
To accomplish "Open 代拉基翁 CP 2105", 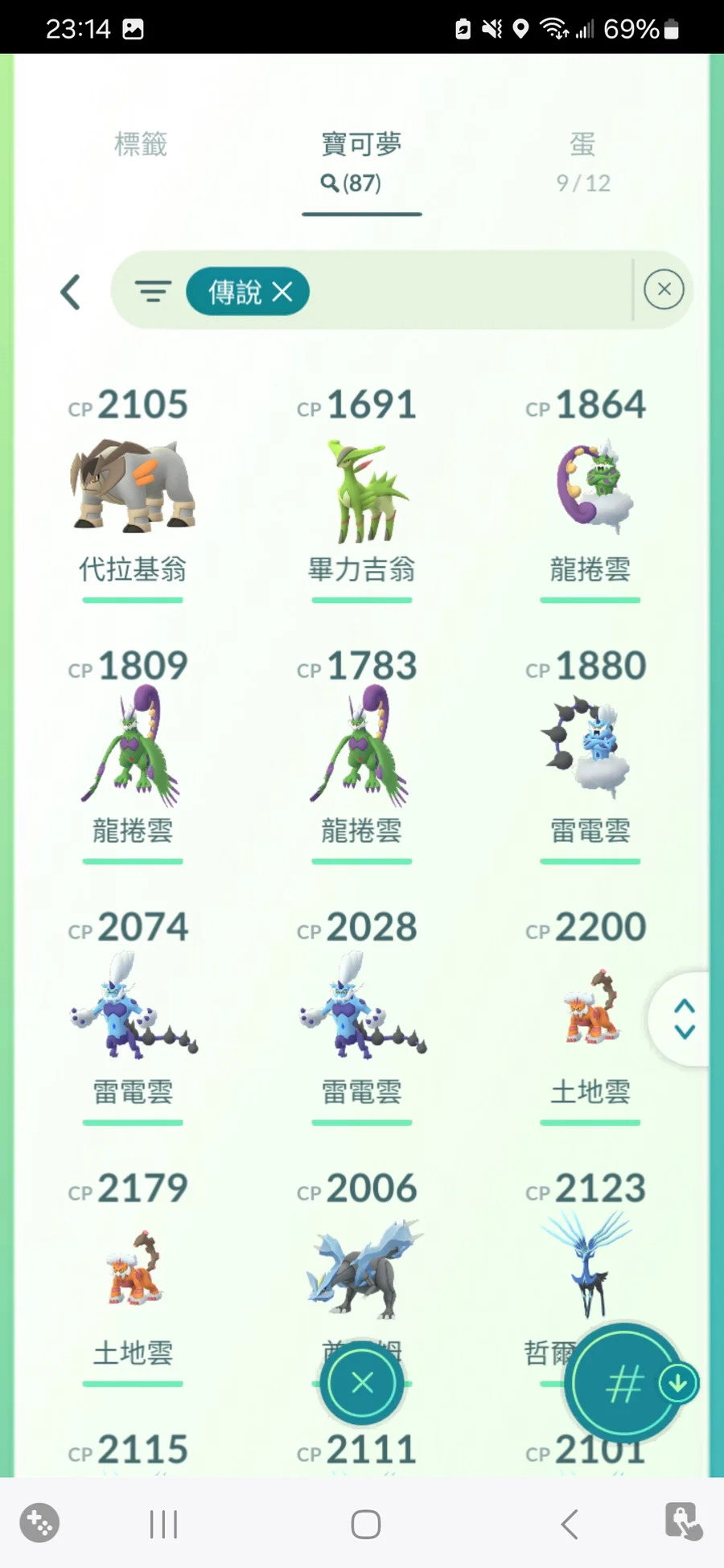I will [133, 486].
